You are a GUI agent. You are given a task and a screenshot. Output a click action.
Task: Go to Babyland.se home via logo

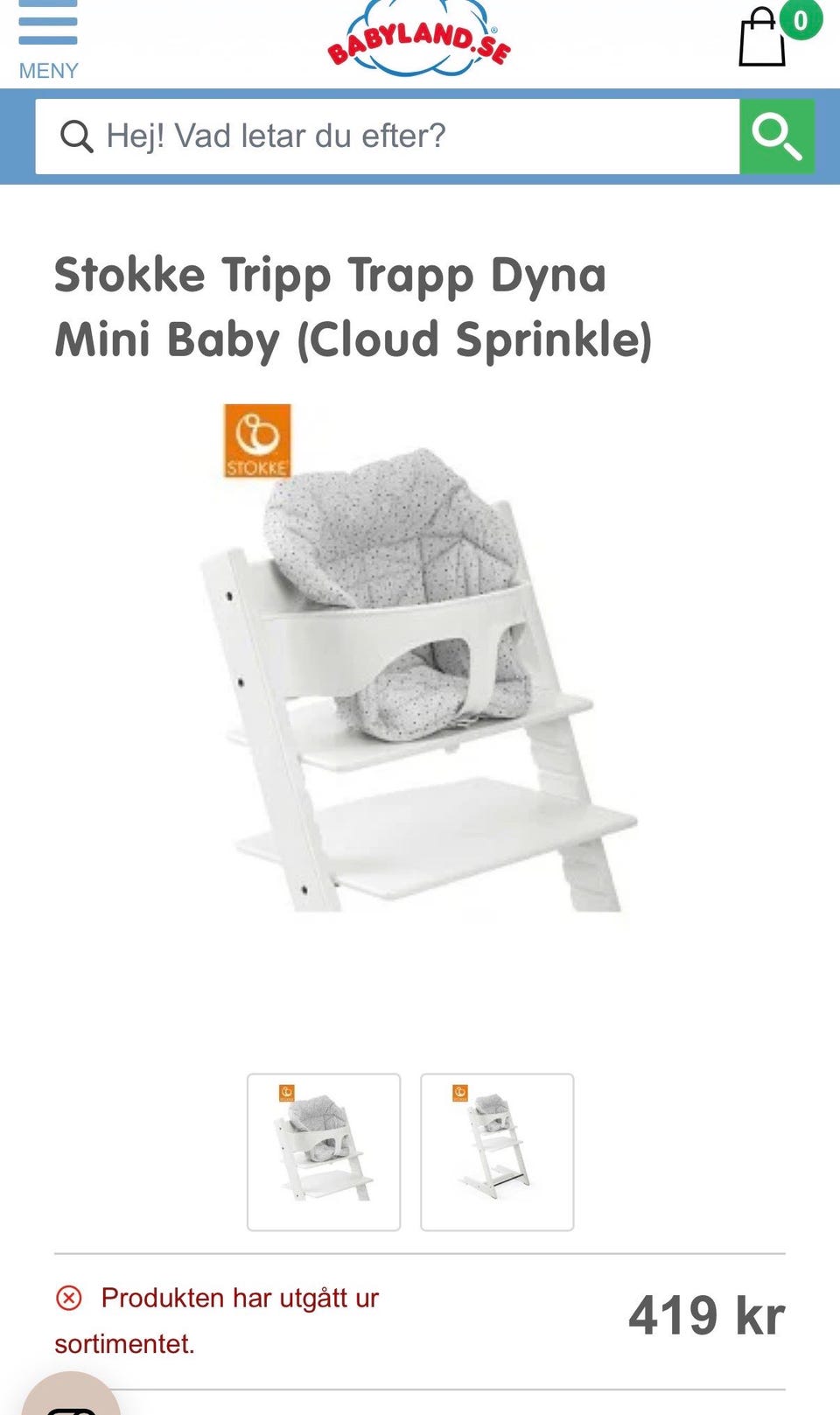click(418, 39)
